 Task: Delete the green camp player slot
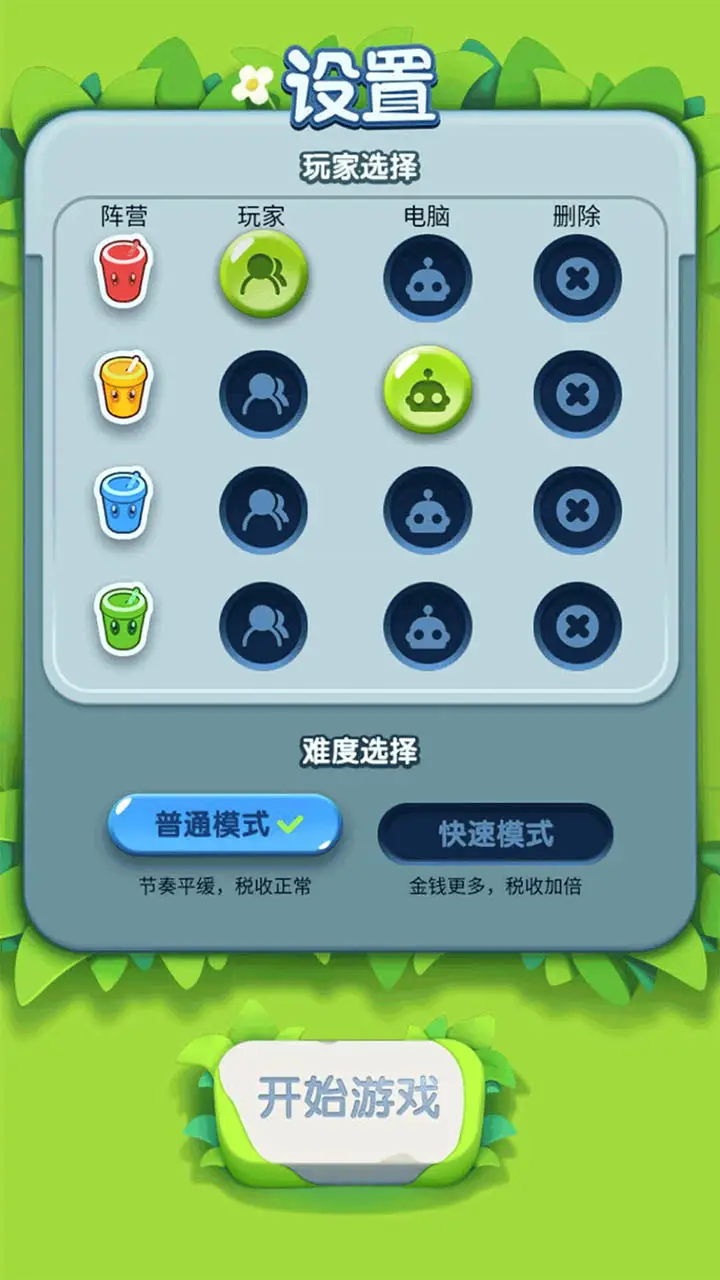click(578, 624)
